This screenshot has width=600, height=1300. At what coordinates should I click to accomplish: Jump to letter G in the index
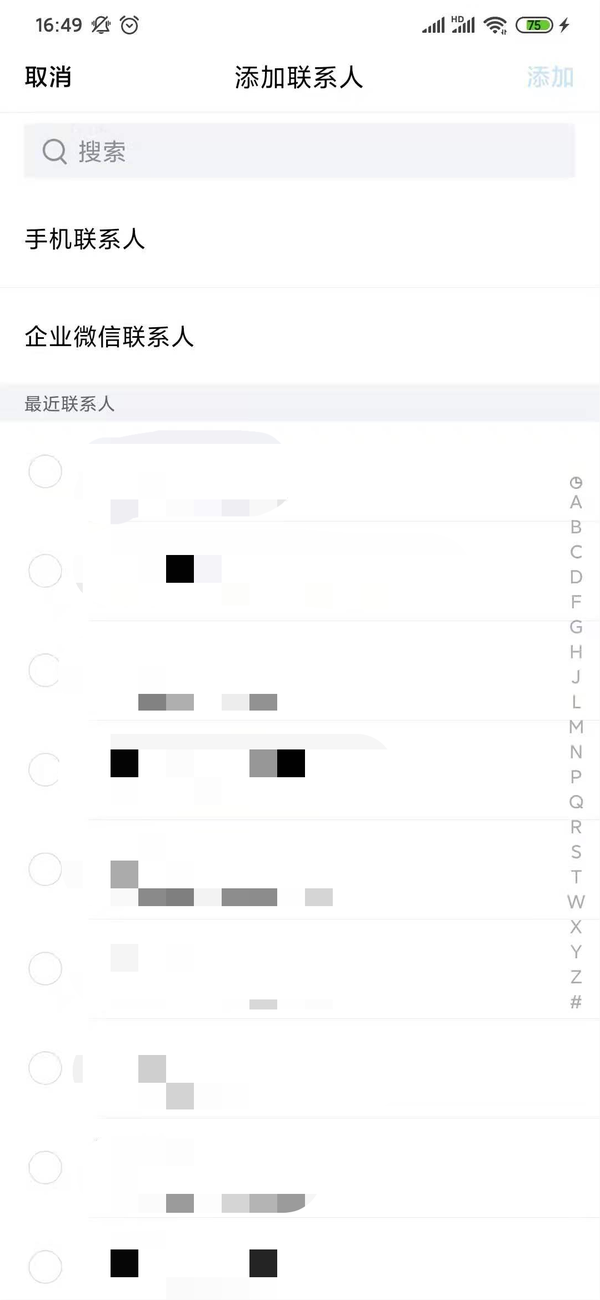tap(575, 627)
